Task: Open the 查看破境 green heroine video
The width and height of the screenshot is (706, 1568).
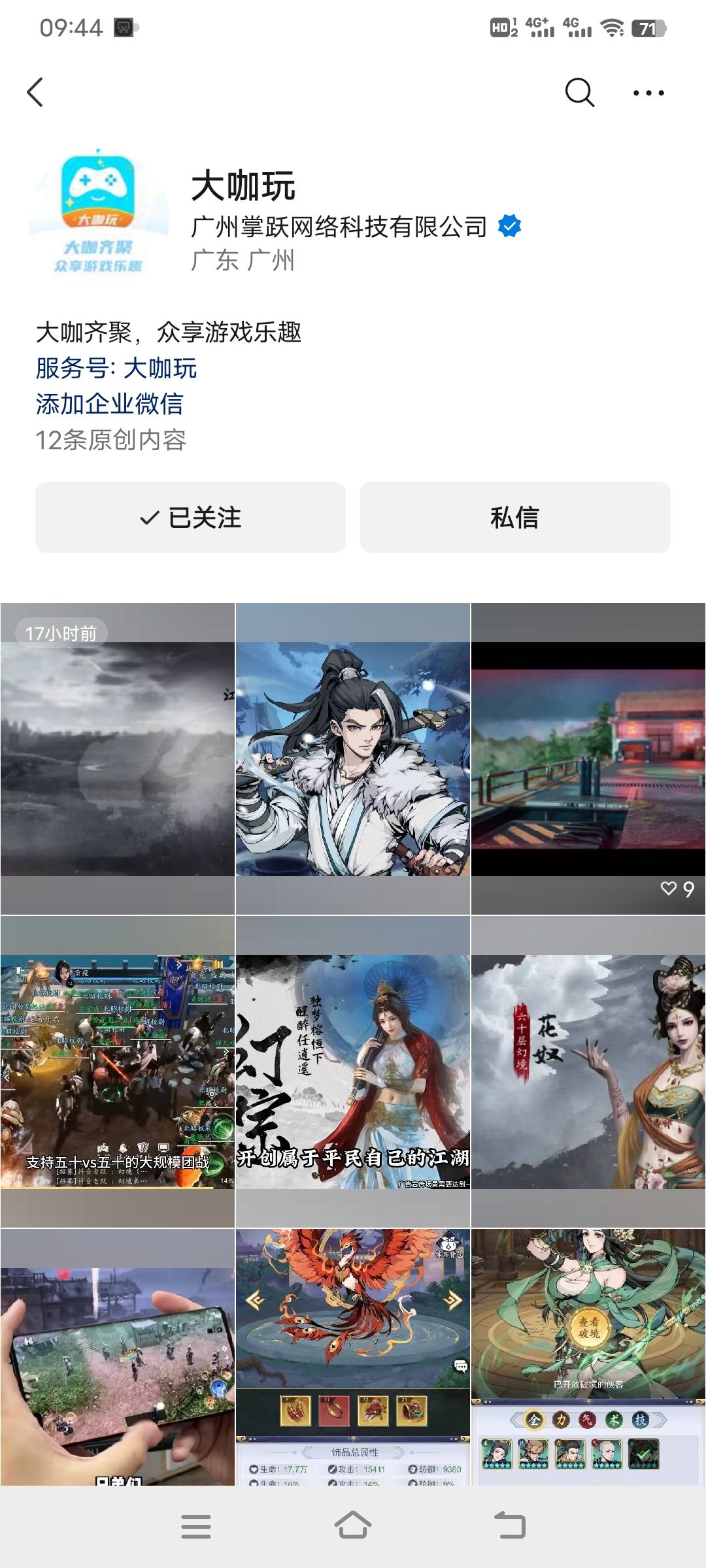Action: click(x=588, y=1359)
